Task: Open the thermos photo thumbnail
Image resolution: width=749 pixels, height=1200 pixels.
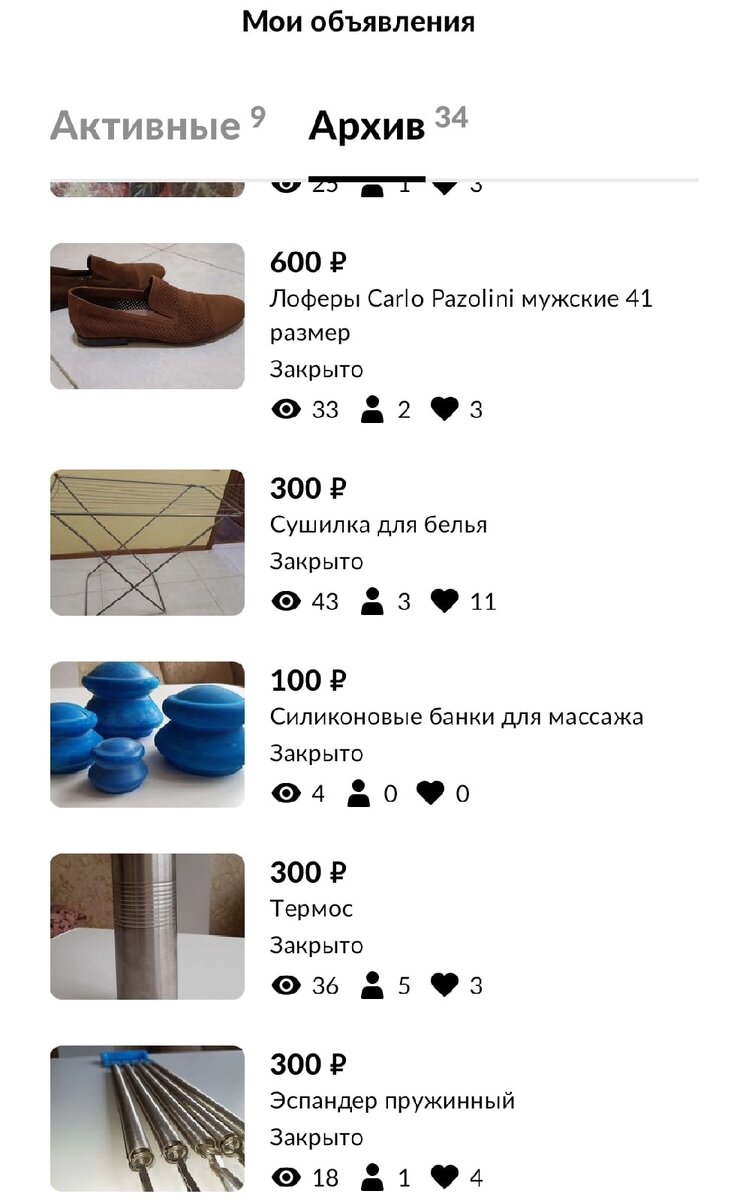Action: (x=148, y=924)
